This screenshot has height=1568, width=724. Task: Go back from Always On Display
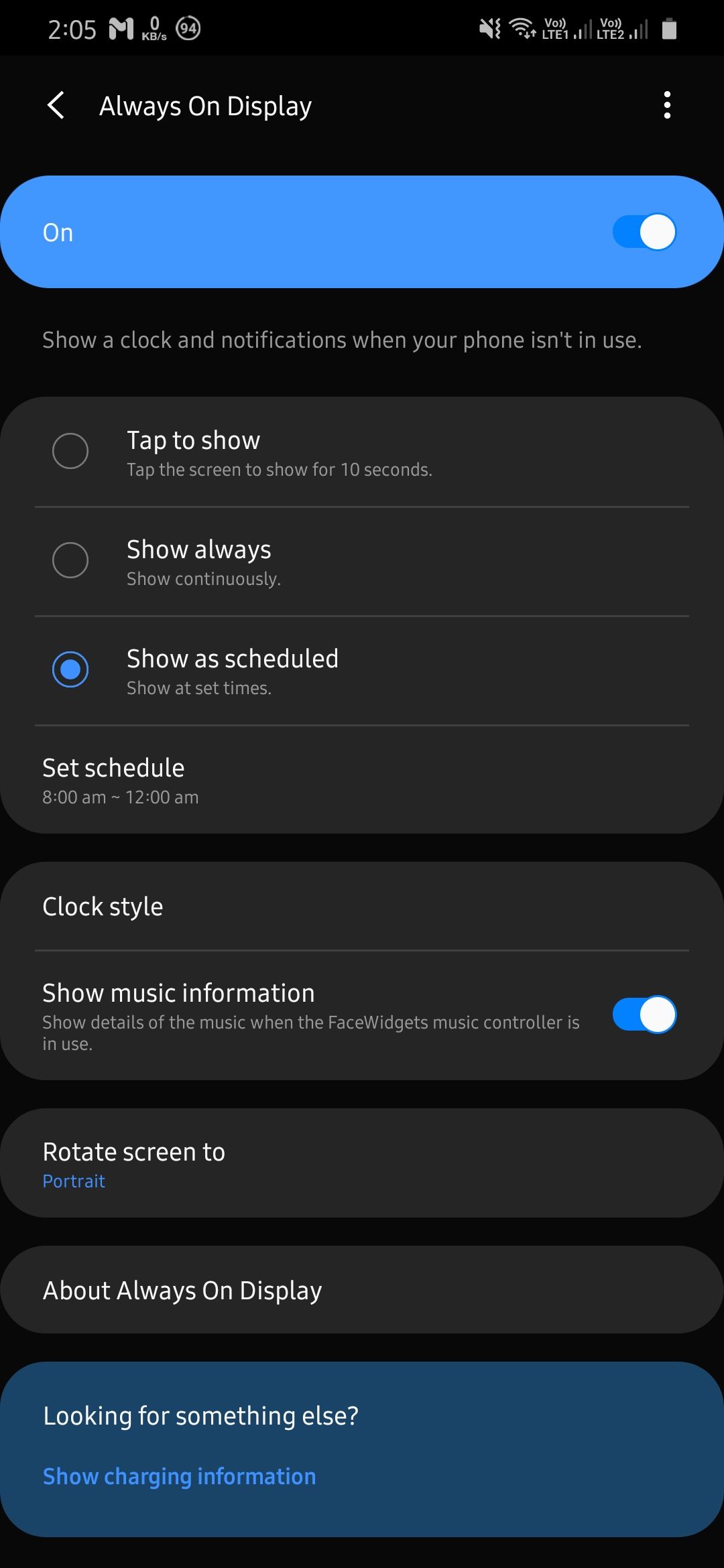(56, 106)
